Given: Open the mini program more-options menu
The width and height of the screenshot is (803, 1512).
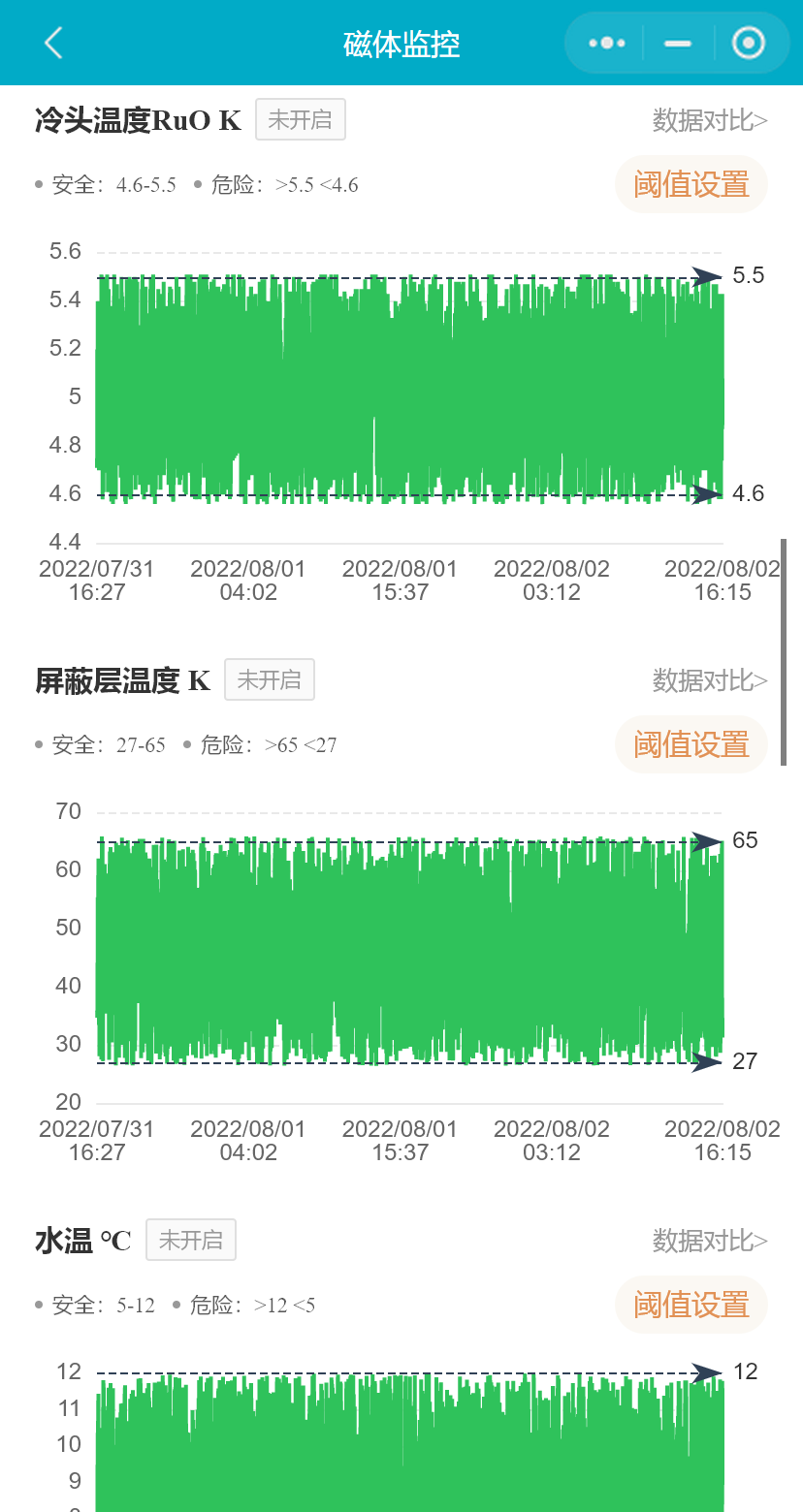Looking at the screenshot, I should pos(607,43).
